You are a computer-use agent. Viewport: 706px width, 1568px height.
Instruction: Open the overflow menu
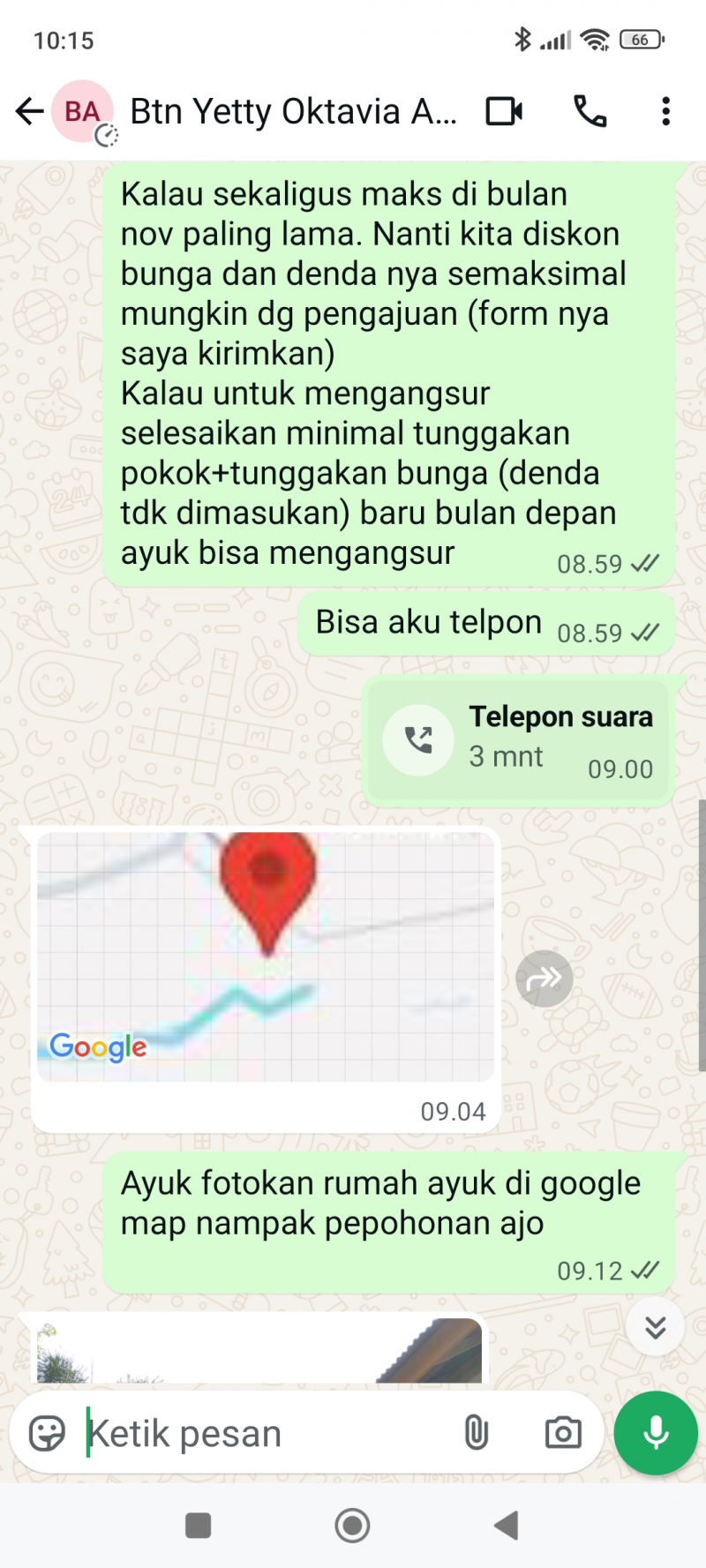665,111
